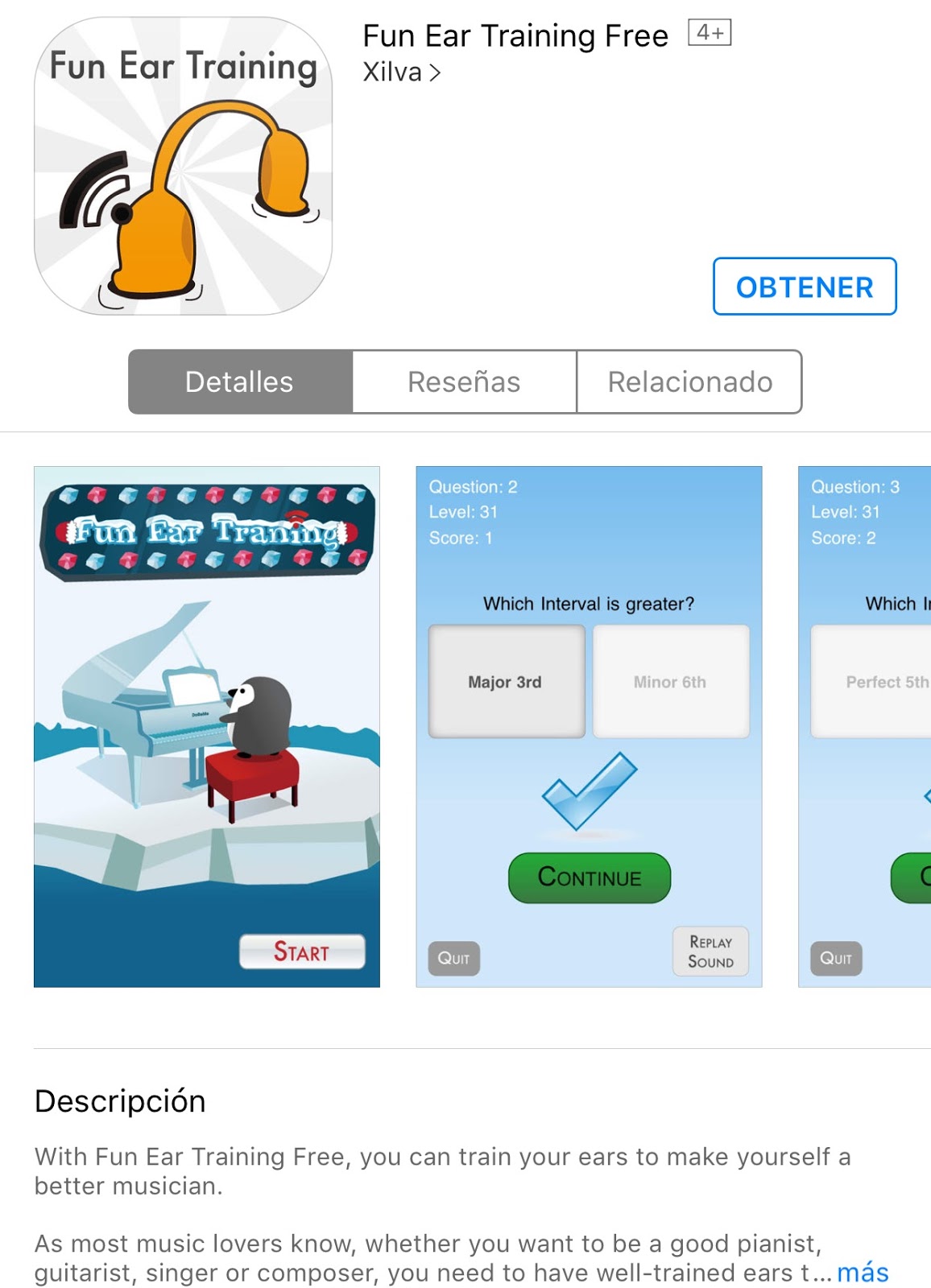This screenshot has height=1288, width=931.
Task: Open the Question 2 interval screenshot preview
Action: pyautogui.click(x=589, y=726)
